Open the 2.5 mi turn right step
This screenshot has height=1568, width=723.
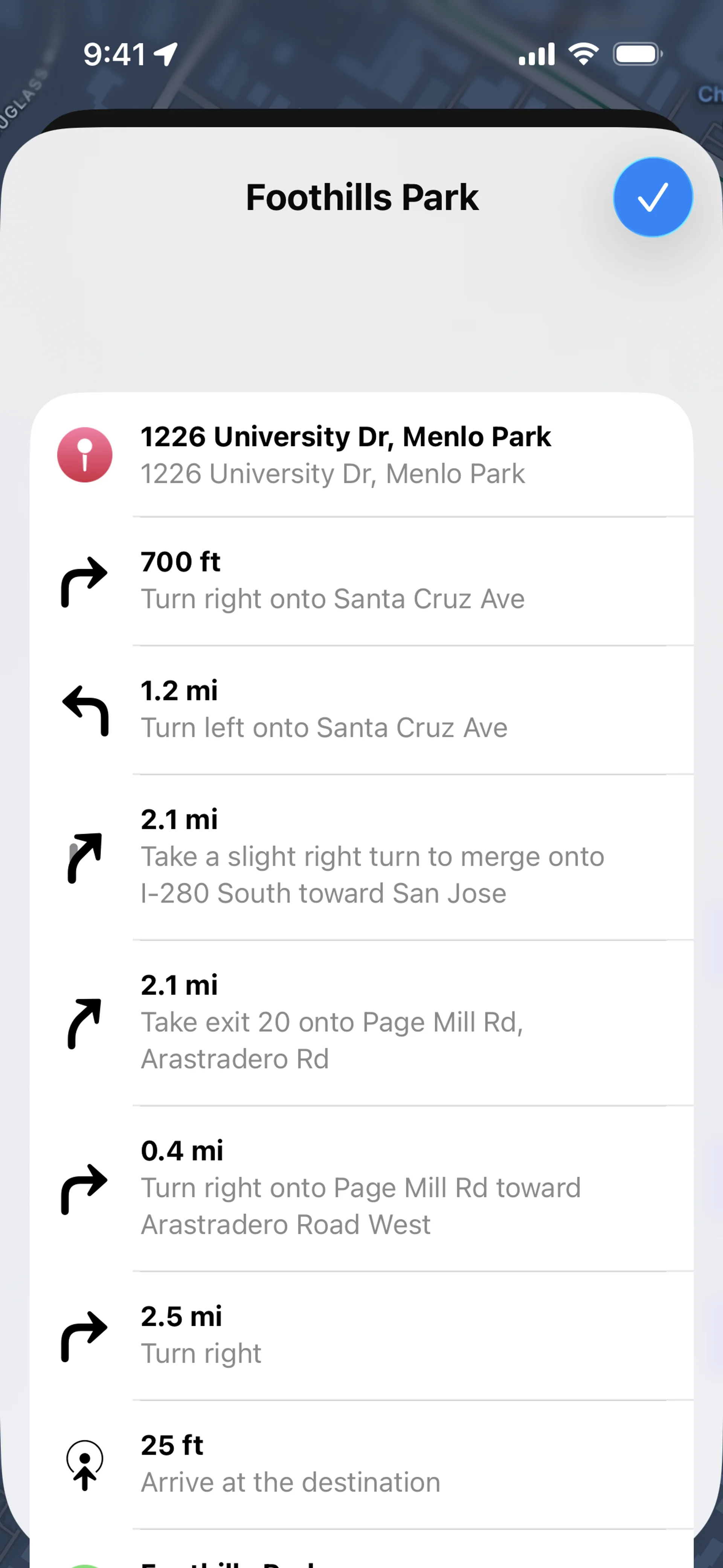361,1336
